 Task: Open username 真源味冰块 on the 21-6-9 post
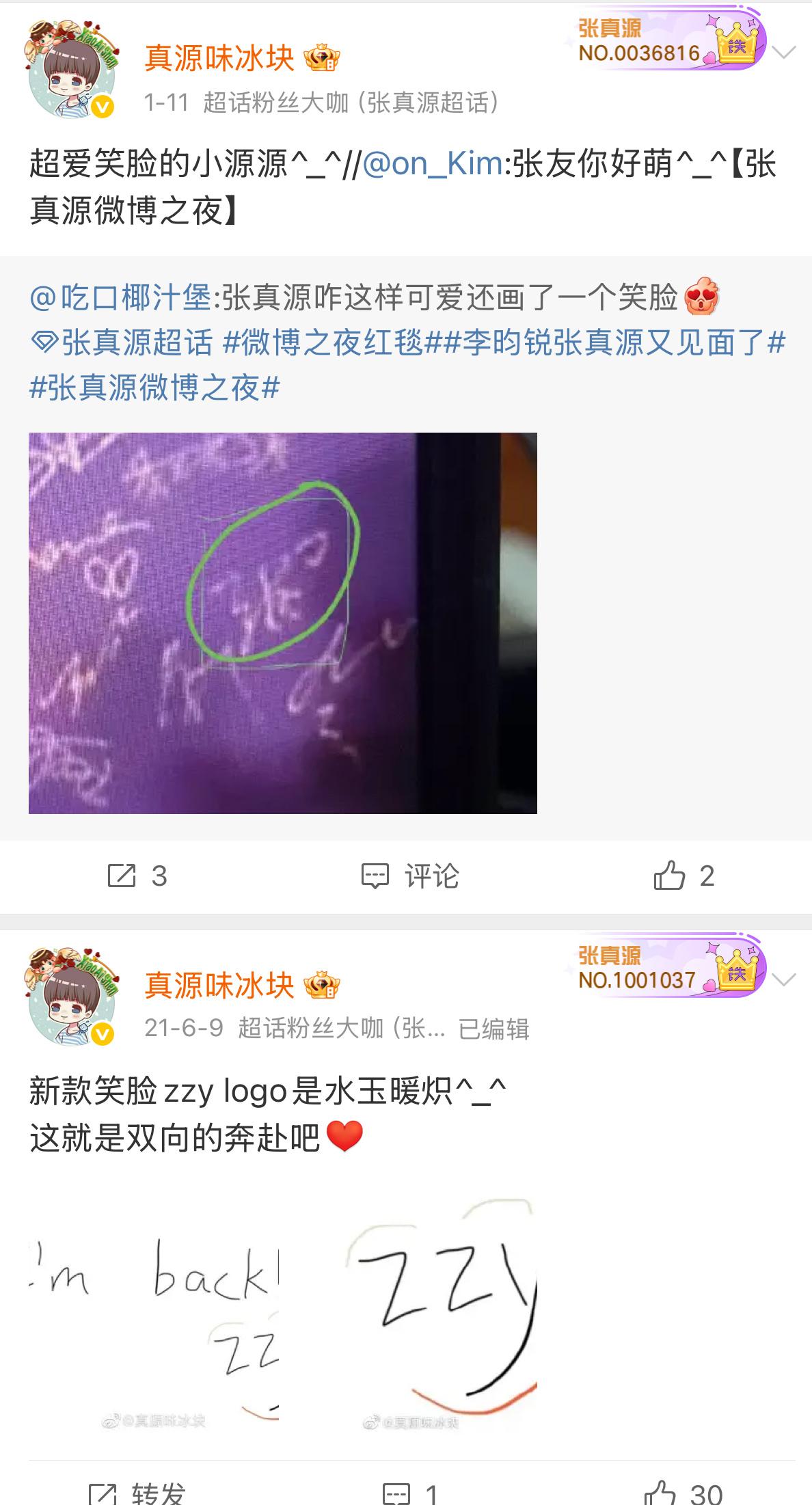click(x=219, y=986)
